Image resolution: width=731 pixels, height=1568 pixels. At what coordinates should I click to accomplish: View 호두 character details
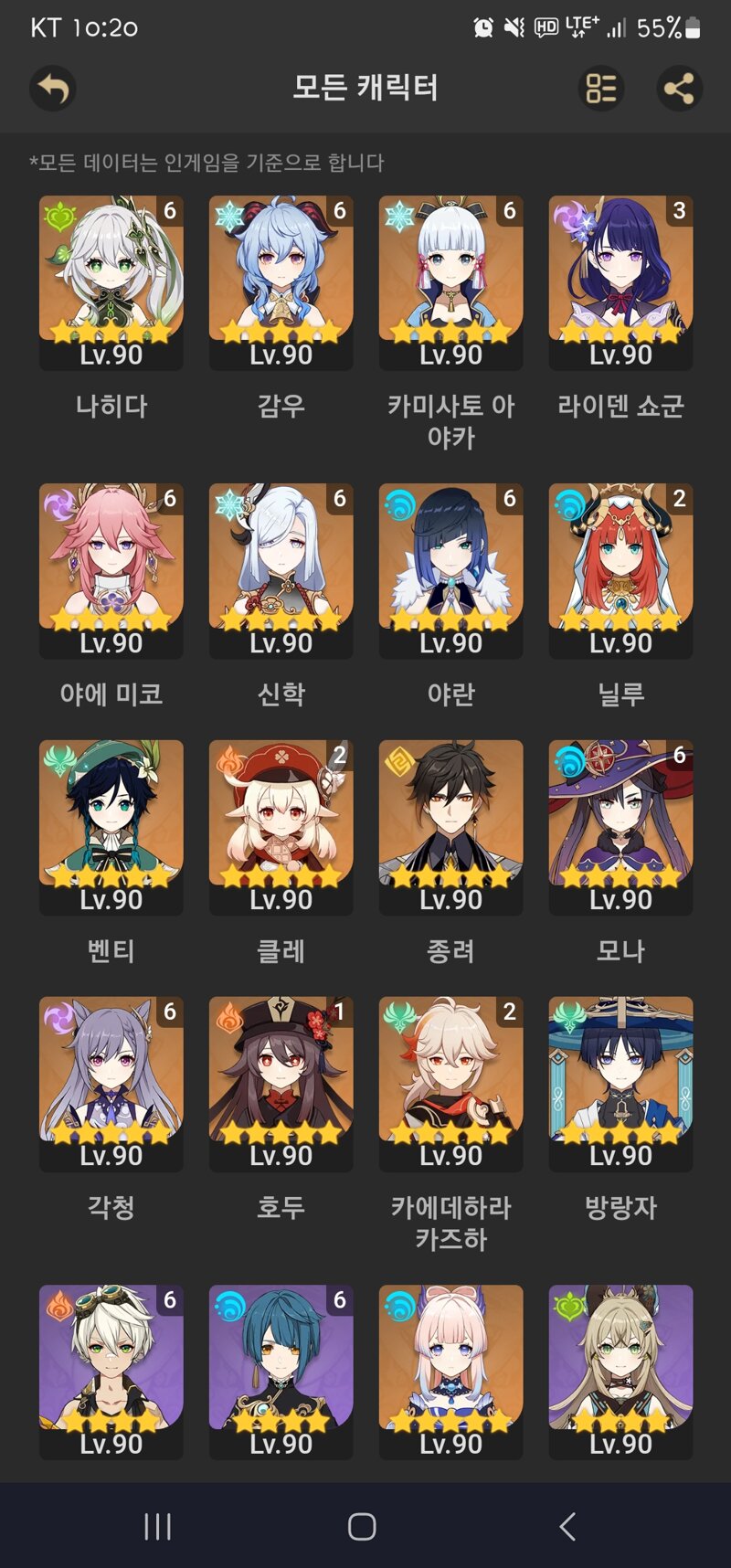click(281, 1085)
